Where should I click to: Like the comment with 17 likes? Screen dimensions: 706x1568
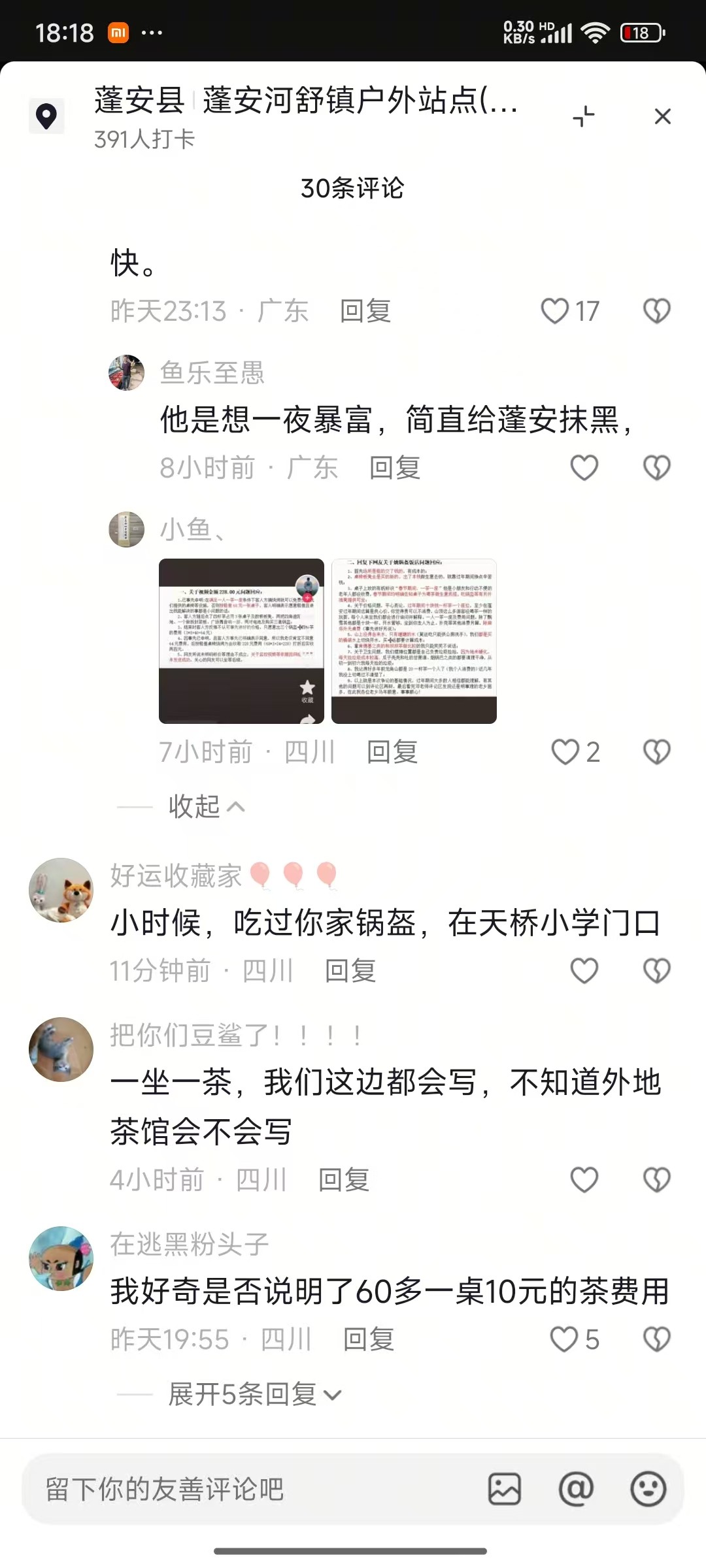pos(555,311)
